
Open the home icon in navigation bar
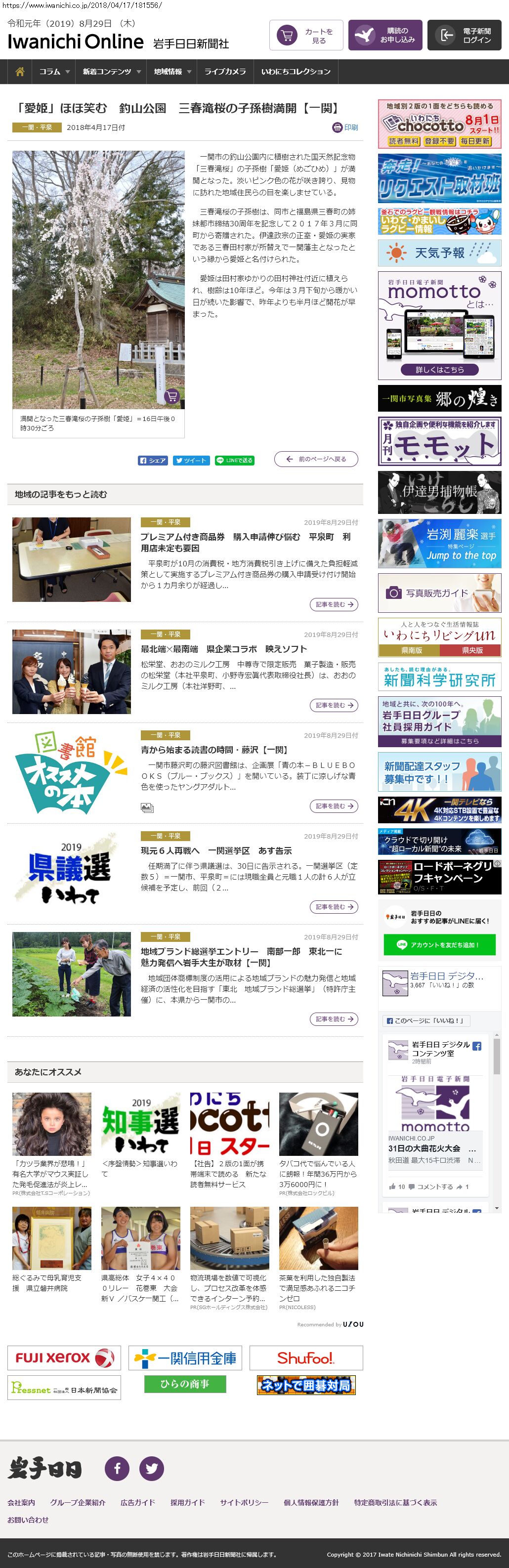(19, 72)
